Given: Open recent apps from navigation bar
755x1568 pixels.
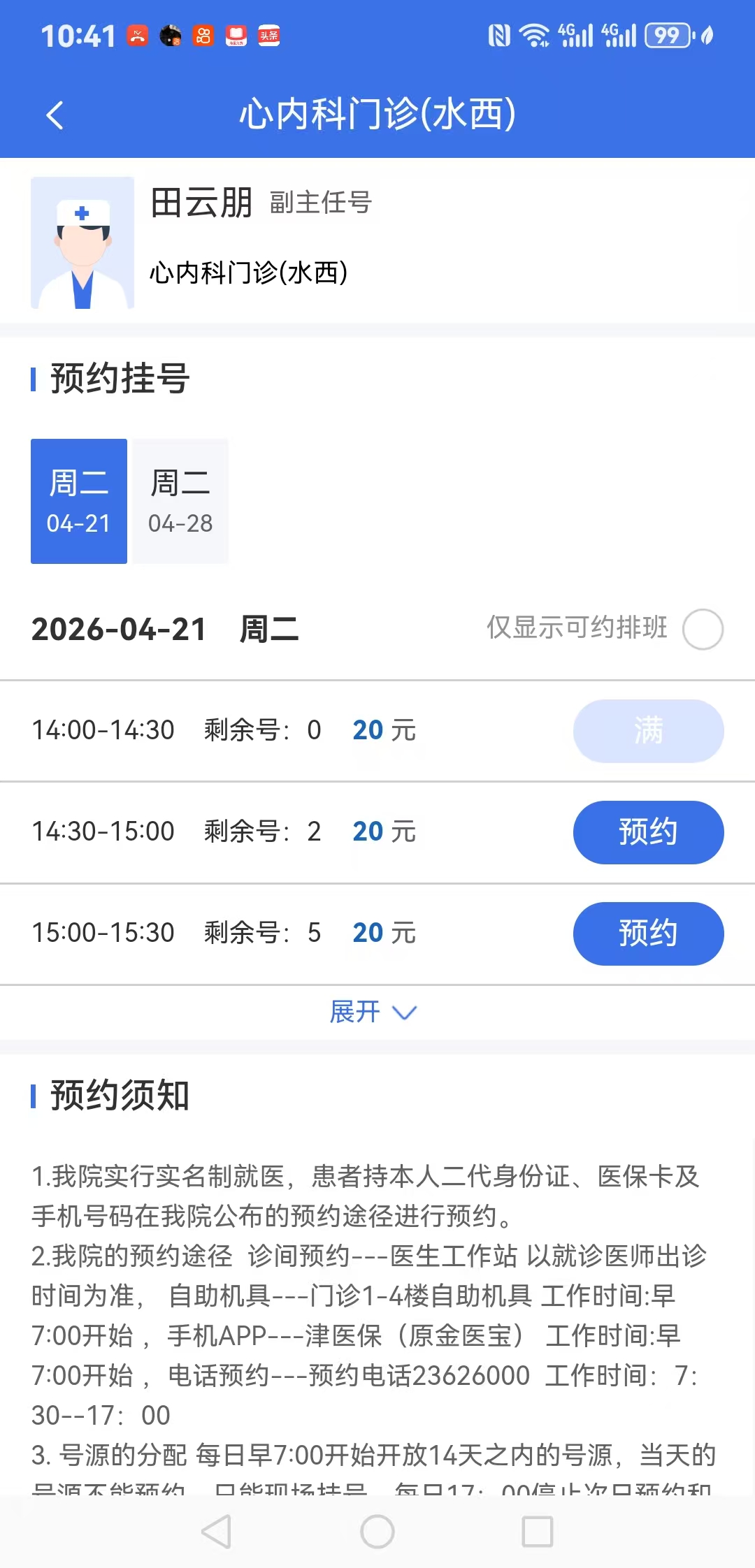Looking at the screenshot, I should (538, 1532).
